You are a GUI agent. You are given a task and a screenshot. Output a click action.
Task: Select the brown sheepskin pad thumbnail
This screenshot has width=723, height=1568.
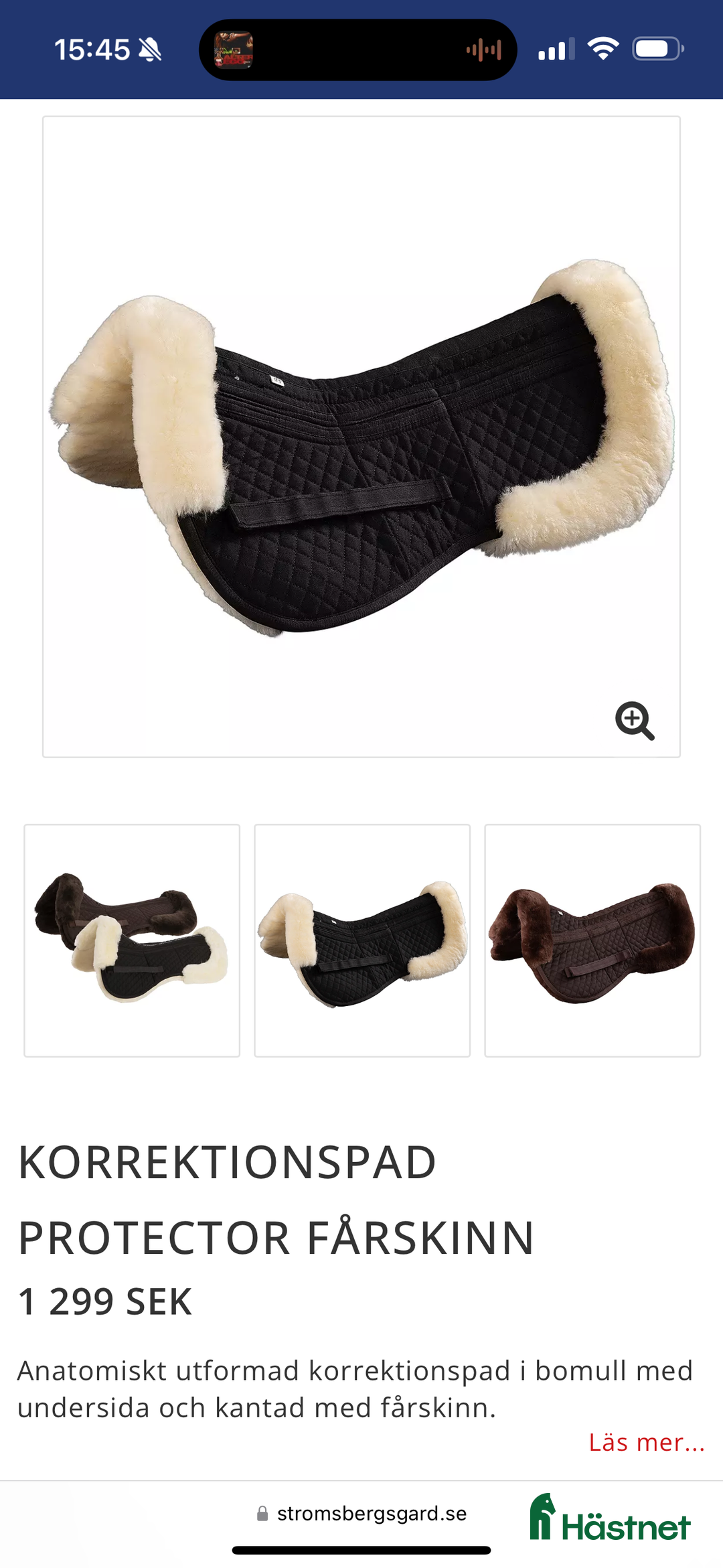pos(592,940)
